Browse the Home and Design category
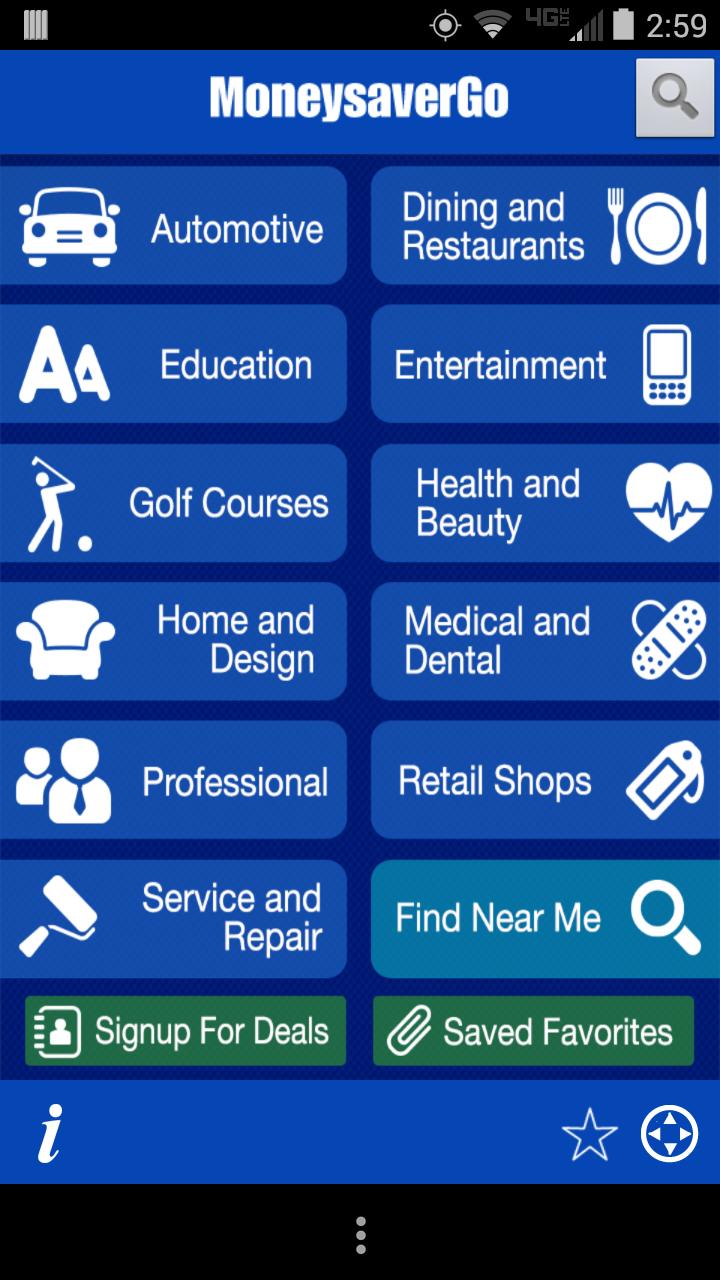Image resolution: width=720 pixels, height=1280 pixels. (173, 641)
